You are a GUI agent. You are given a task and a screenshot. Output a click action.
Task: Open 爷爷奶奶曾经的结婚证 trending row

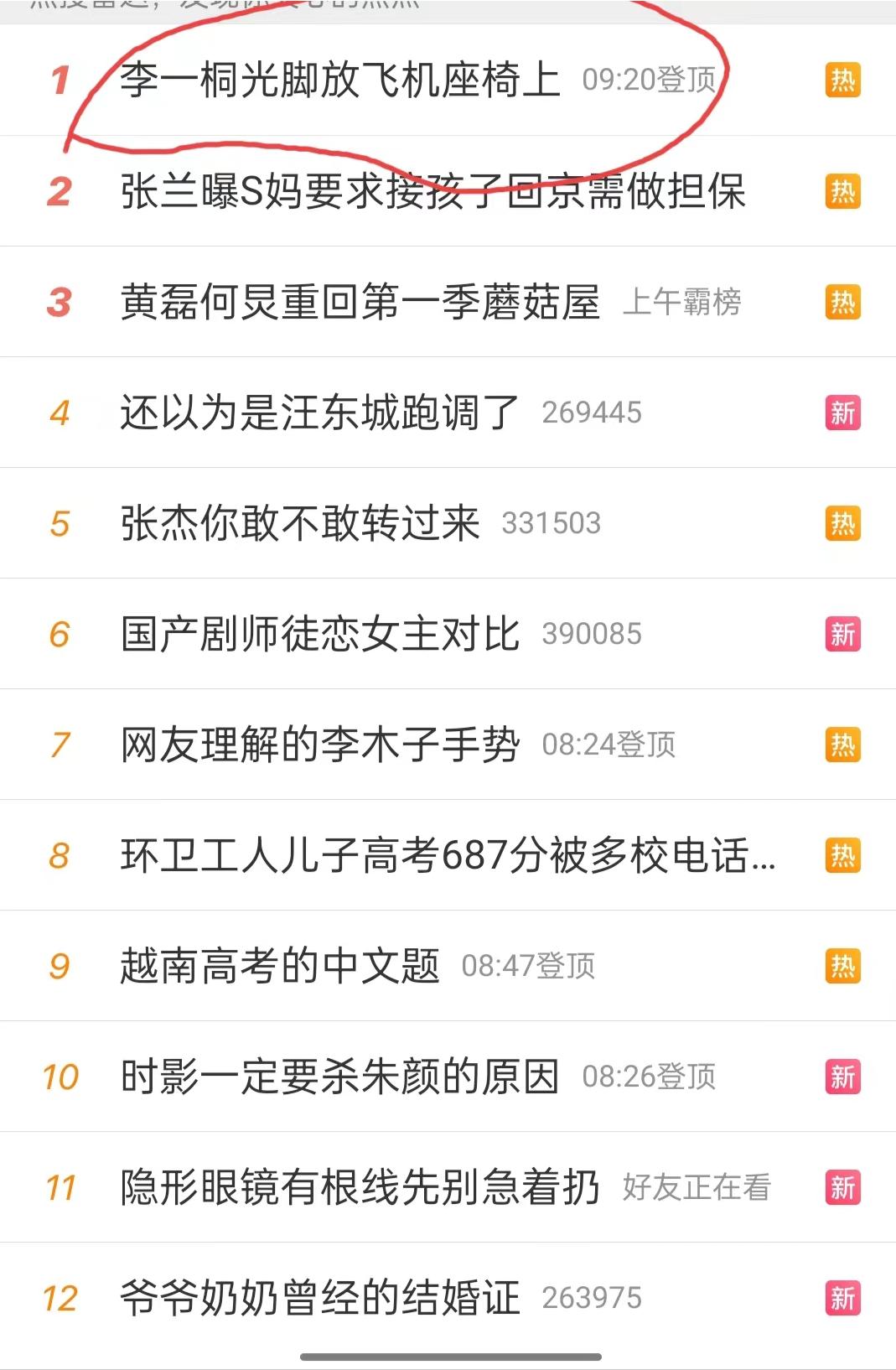[319, 1298]
